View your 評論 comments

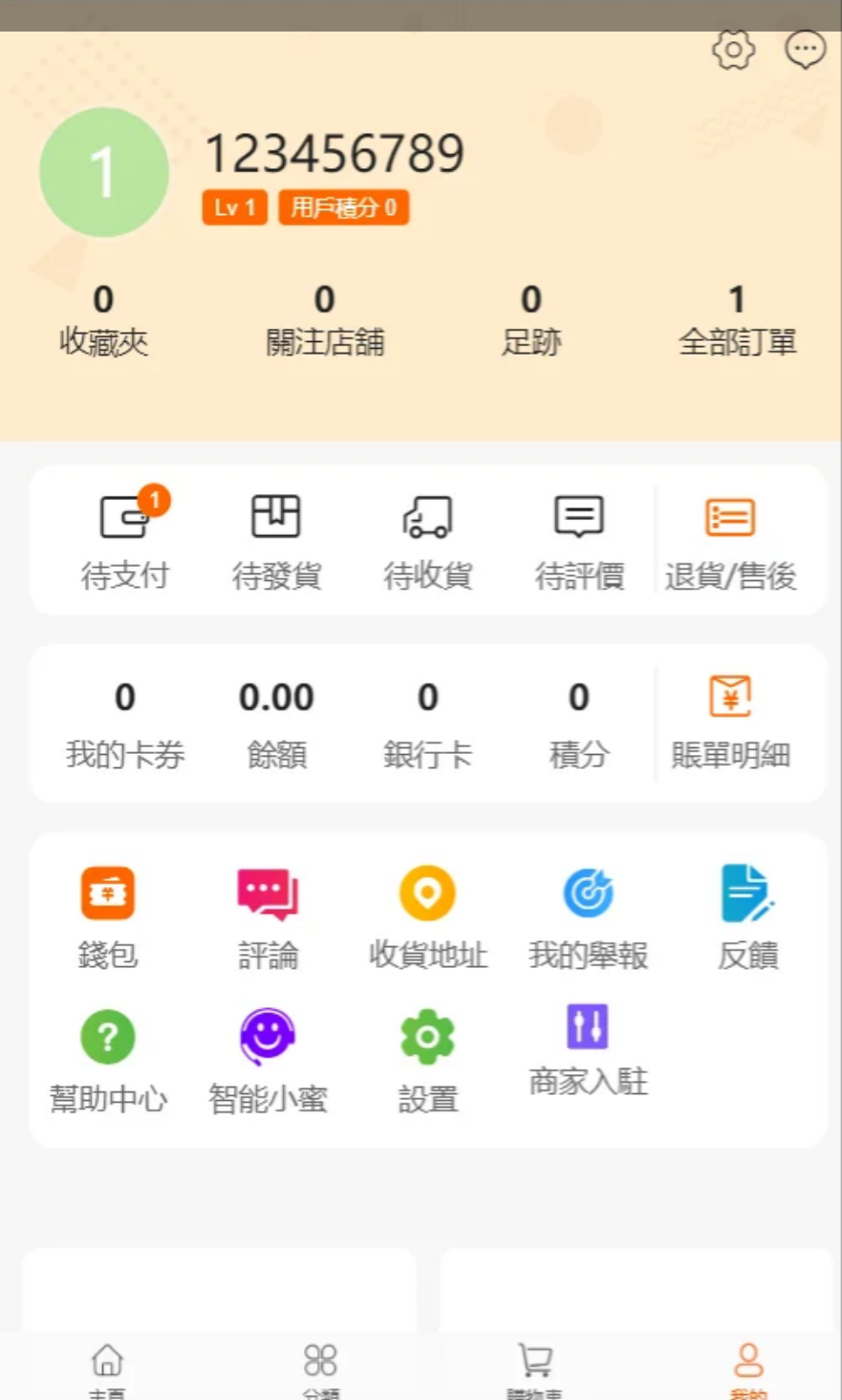tap(268, 913)
